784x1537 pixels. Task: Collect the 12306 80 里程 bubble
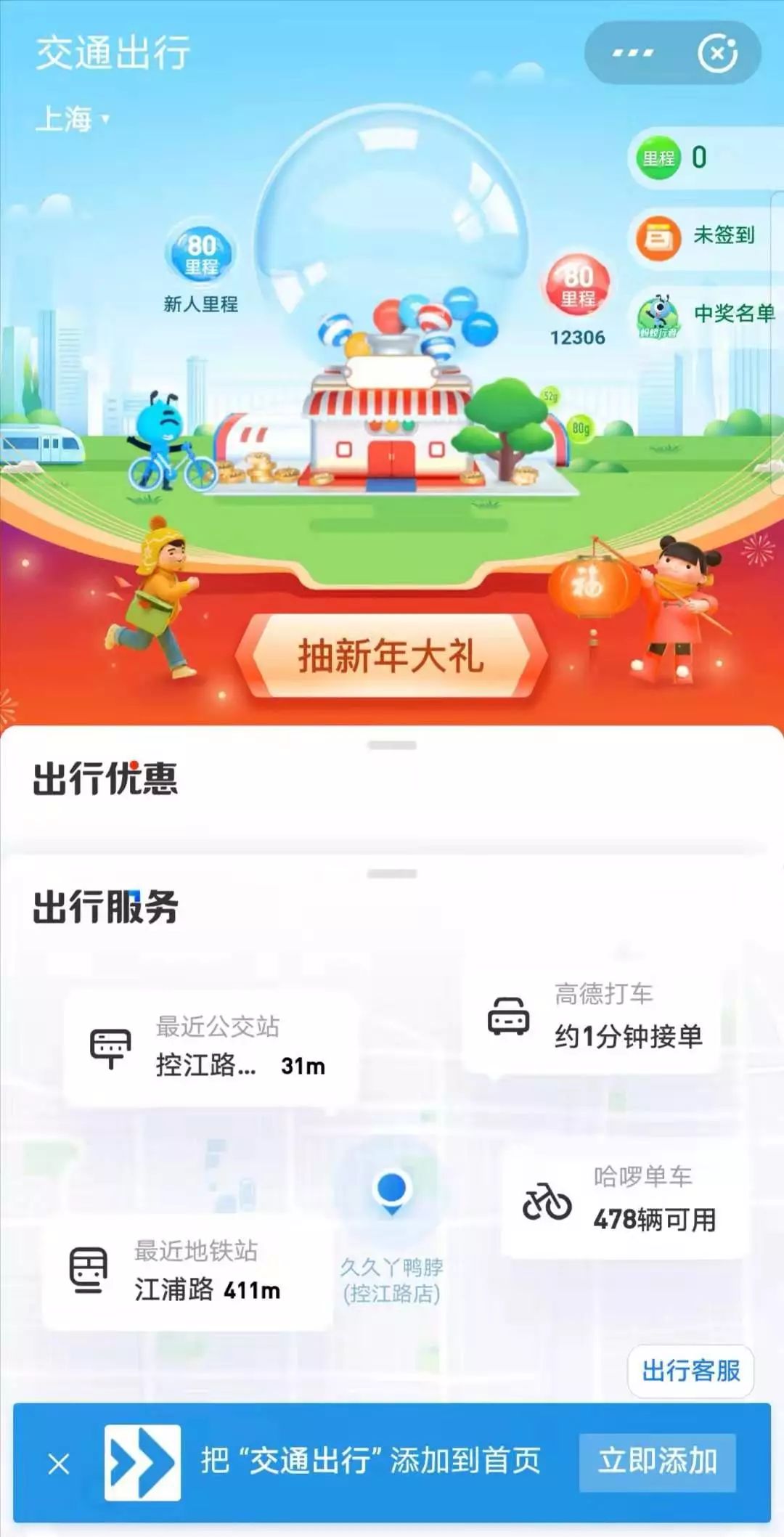tap(578, 285)
